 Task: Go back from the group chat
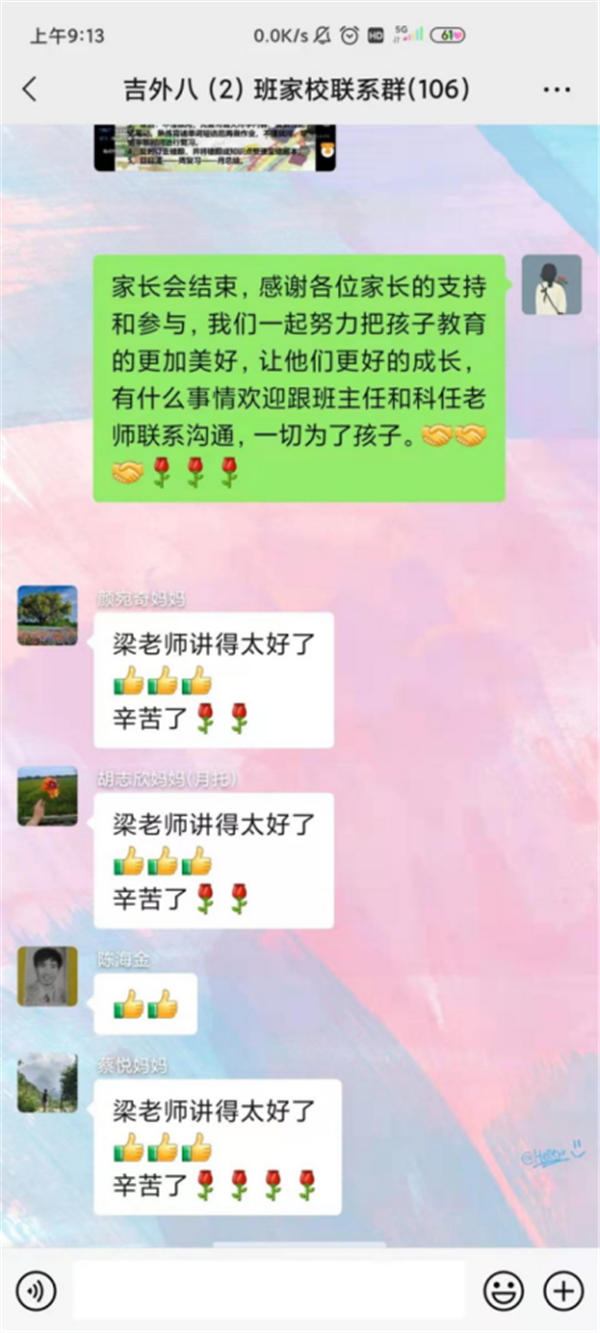pos(30,89)
